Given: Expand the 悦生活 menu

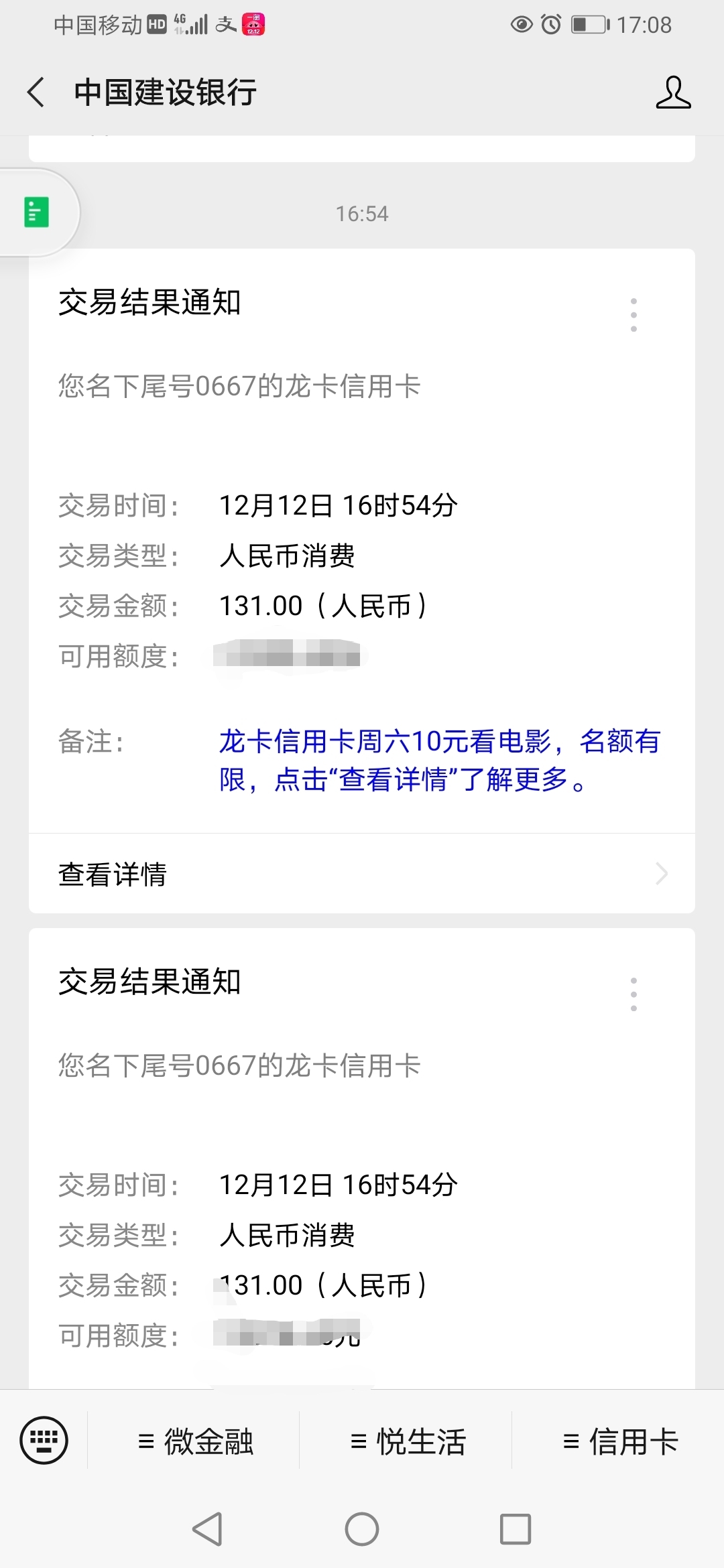Looking at the screenshot, I should (x=406, y=1441).
